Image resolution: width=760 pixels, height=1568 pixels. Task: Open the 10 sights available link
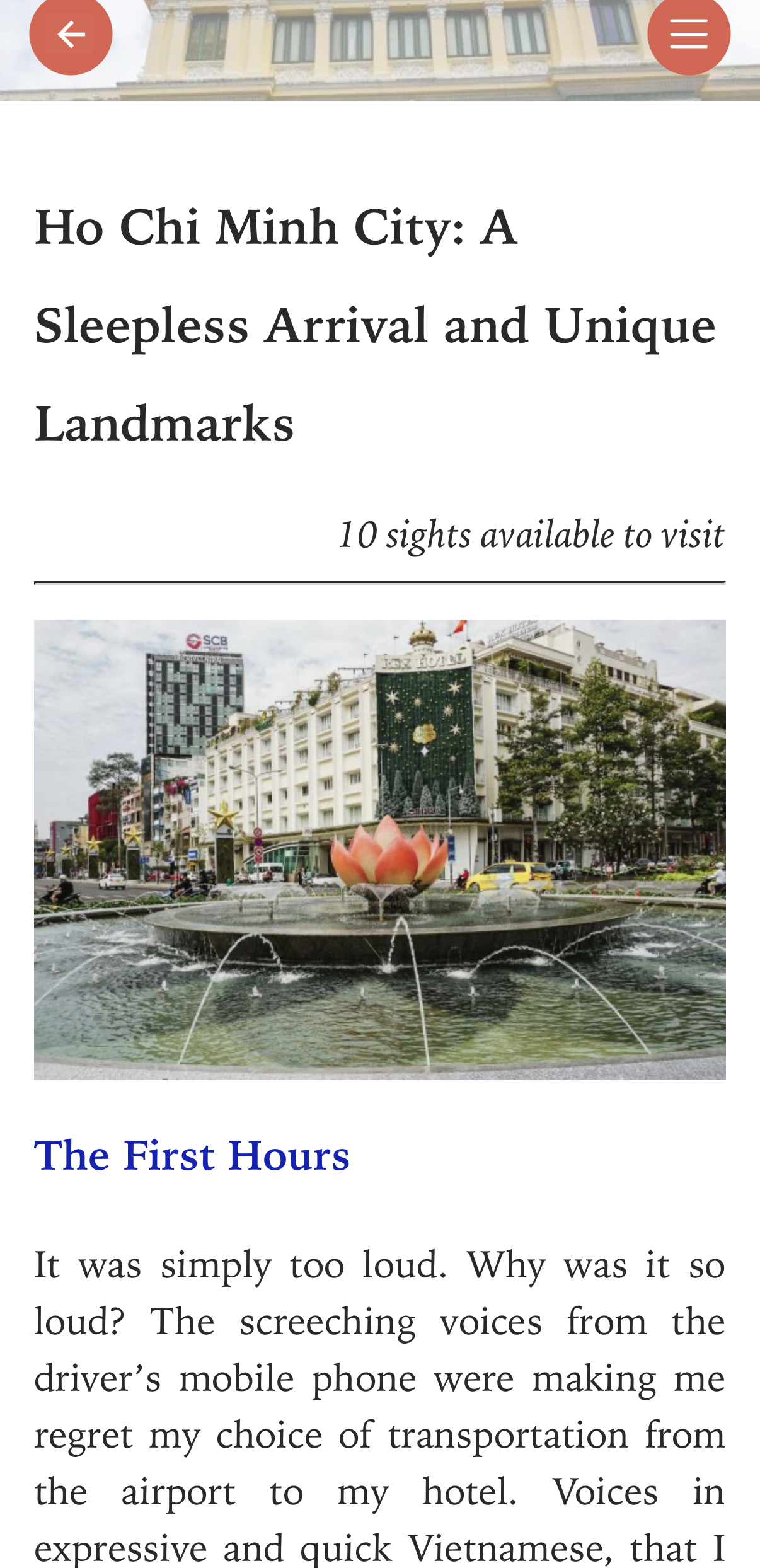pyautogui.click(x=531, y=536)
